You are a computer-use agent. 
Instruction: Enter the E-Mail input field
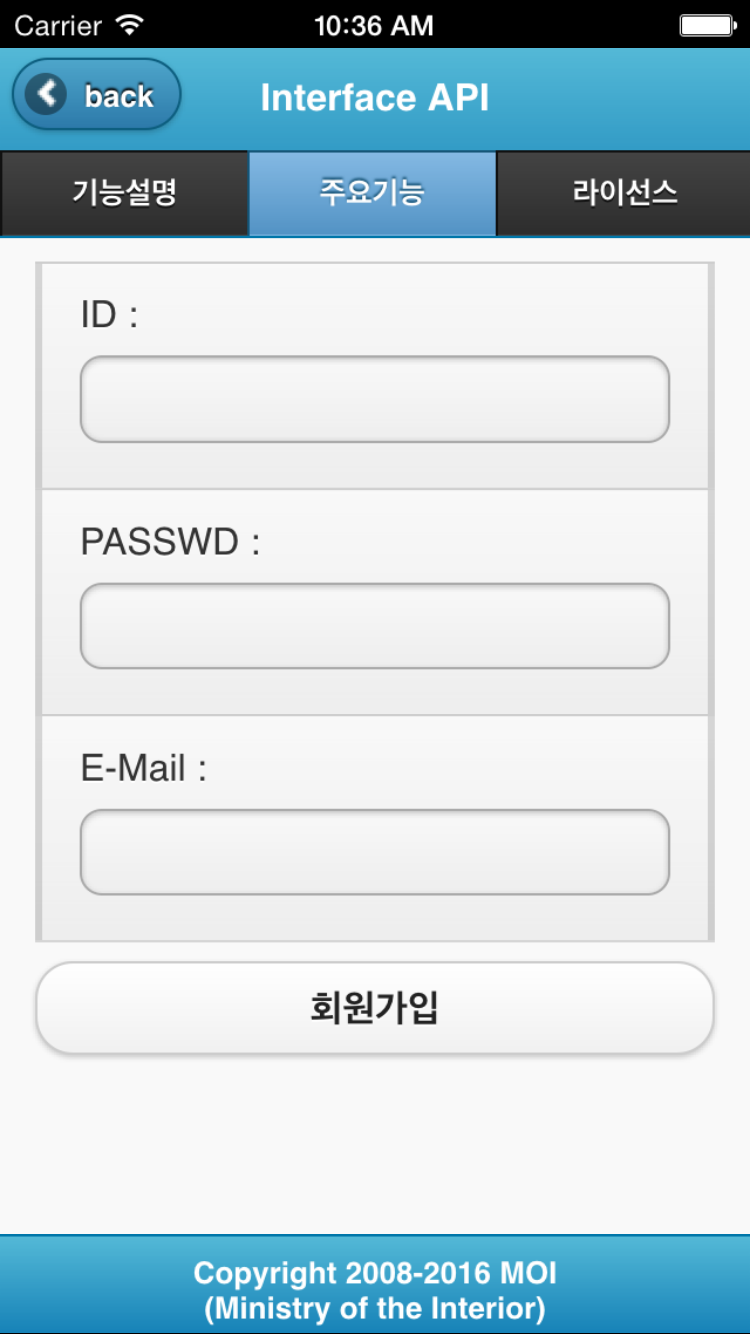click(374, 852)
